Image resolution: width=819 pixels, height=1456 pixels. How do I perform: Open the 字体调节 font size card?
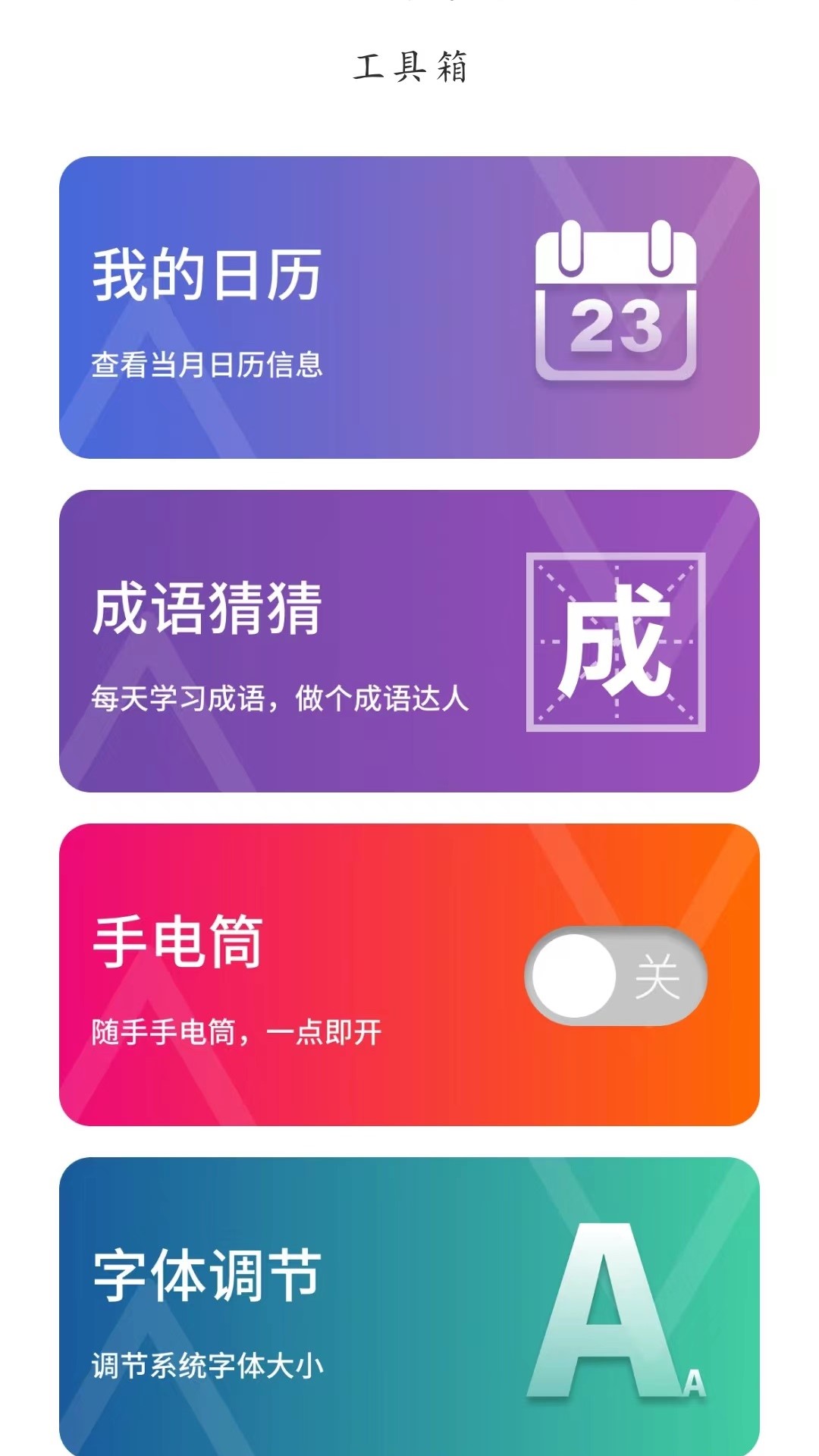[x=409, y=1304]
